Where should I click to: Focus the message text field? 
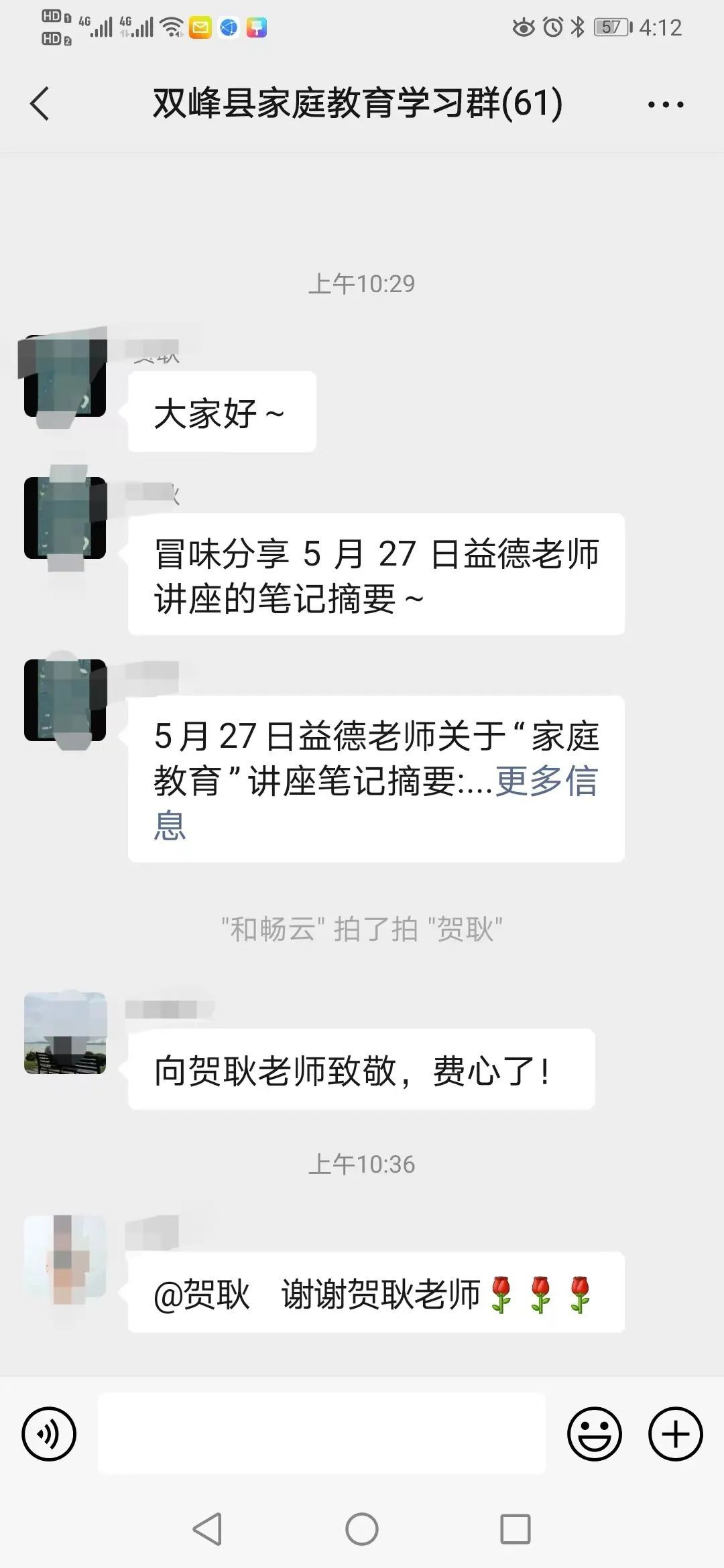pyautogui.click(x=322, y=1434)
